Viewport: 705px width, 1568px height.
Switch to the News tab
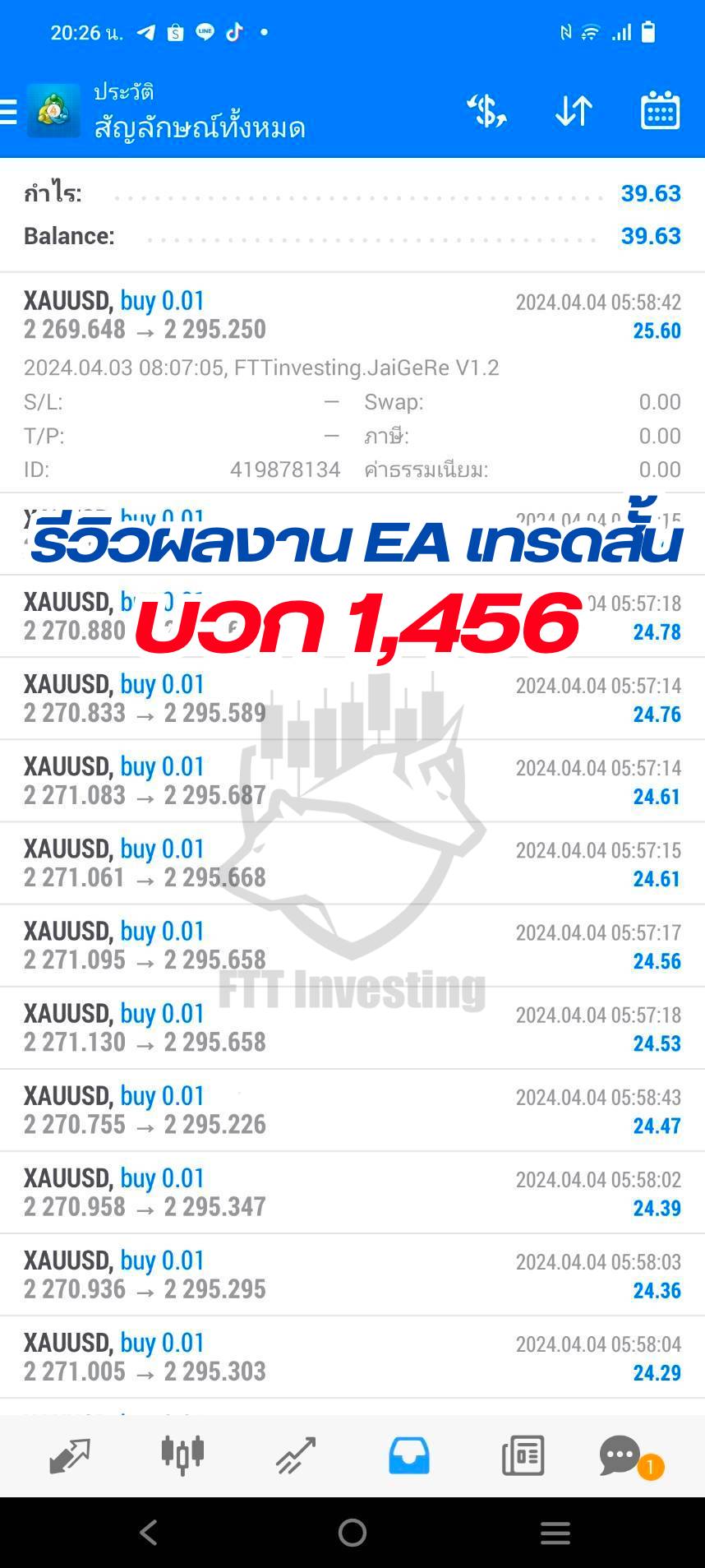[x=523, y=1455]
